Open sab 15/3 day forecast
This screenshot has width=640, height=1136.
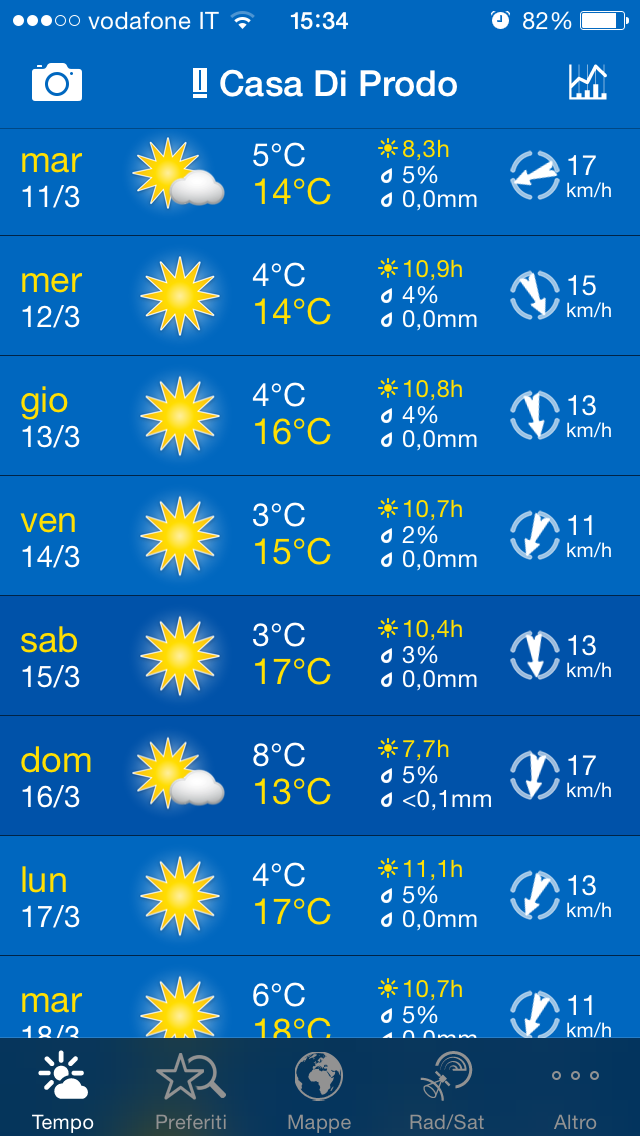pyautogui.click(x=320, y=656)
